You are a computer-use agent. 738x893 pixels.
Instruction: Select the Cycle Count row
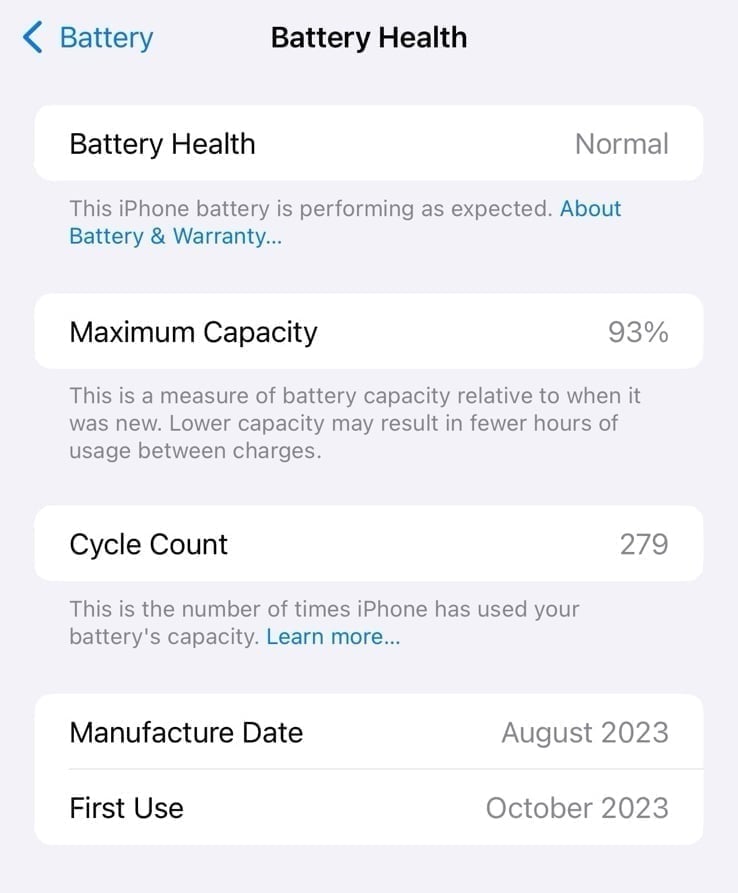(x=369, y=544)
